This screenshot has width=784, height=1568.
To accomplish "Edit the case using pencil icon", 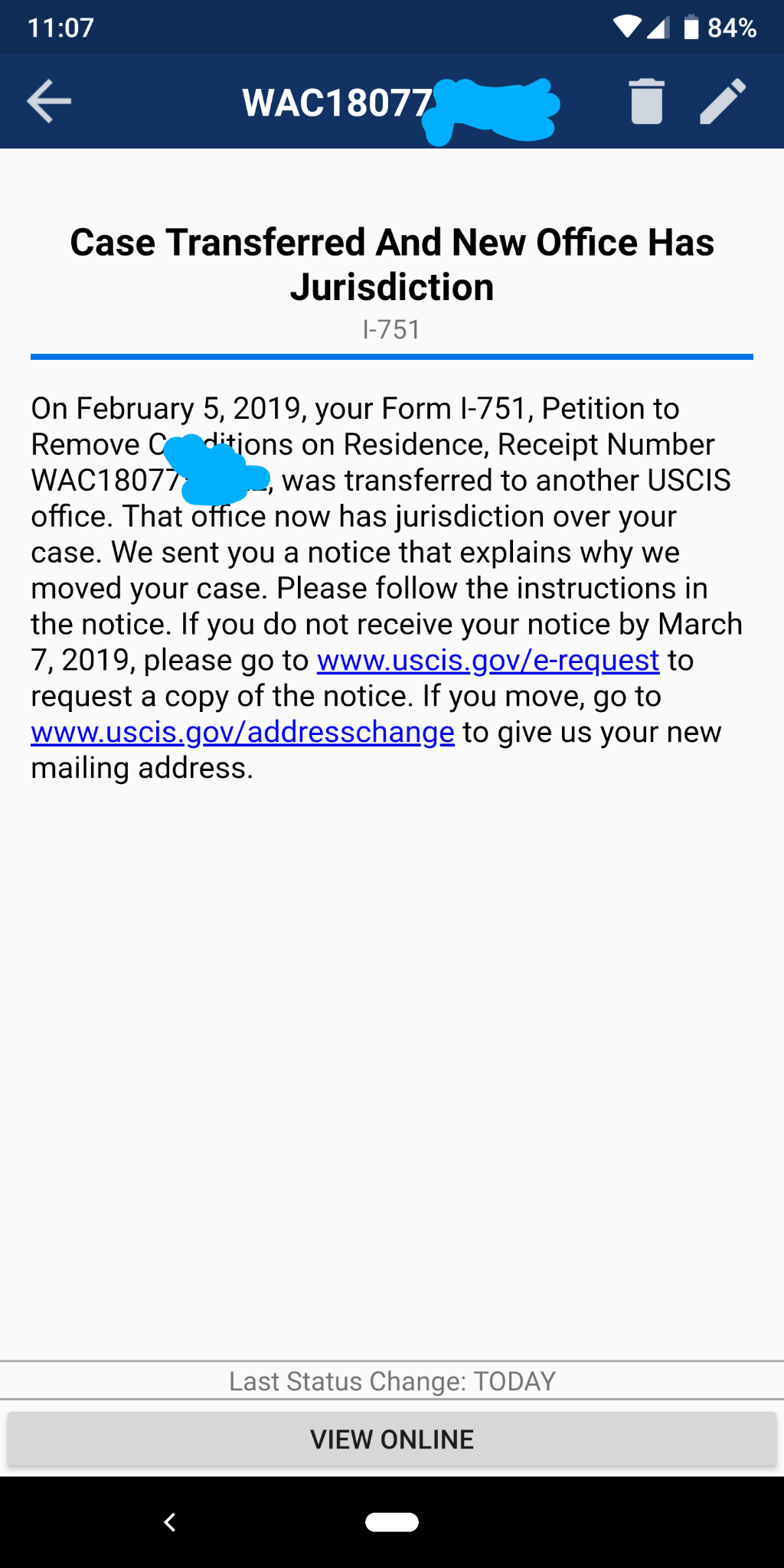I will tap(723, 101).
